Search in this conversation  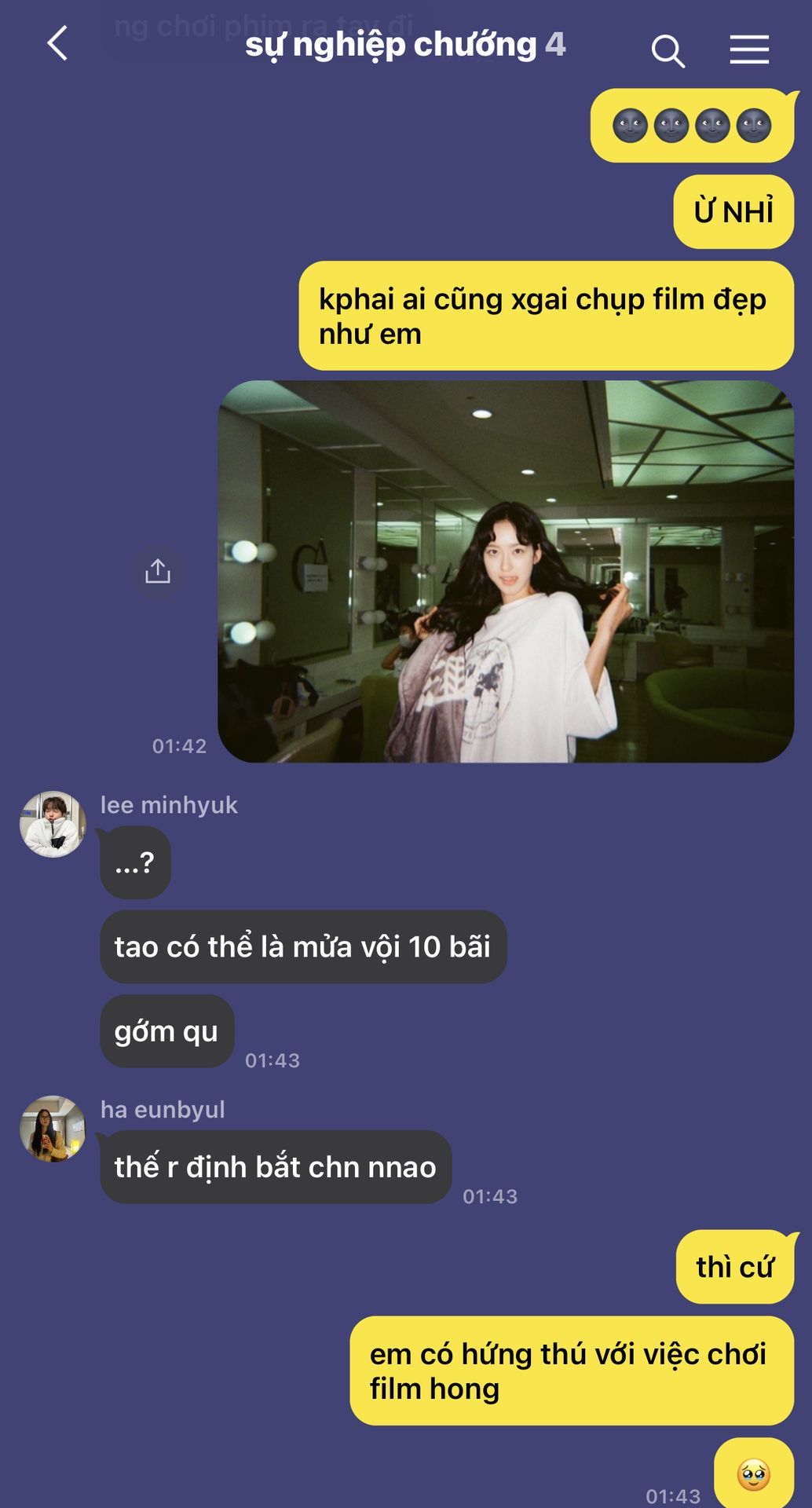pos(668,51)
